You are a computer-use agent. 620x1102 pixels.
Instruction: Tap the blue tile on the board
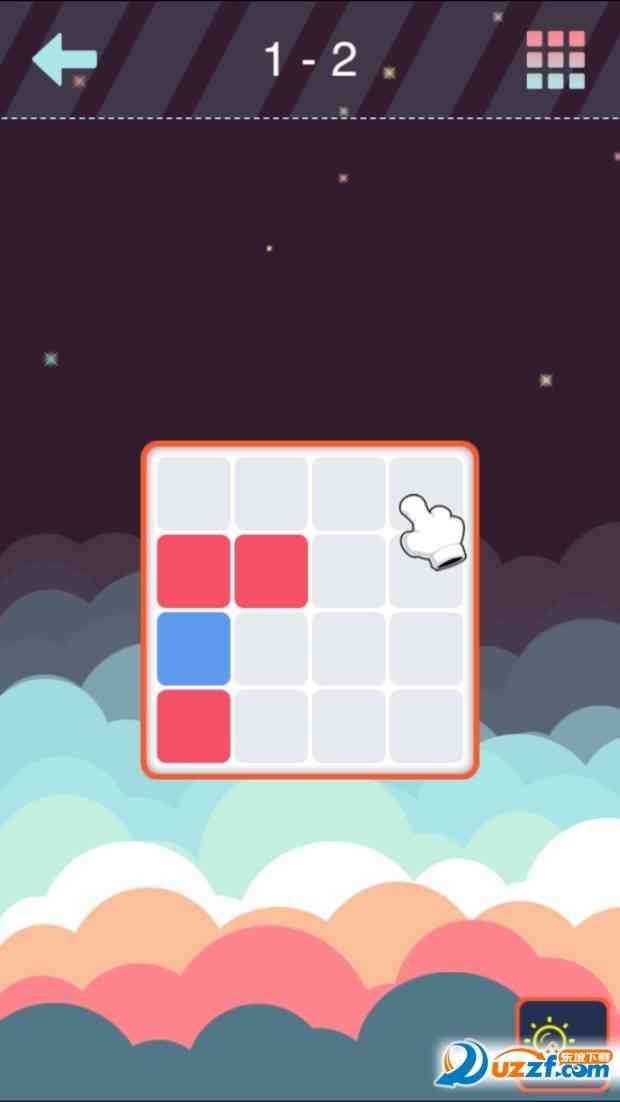[x=194, y=648]
